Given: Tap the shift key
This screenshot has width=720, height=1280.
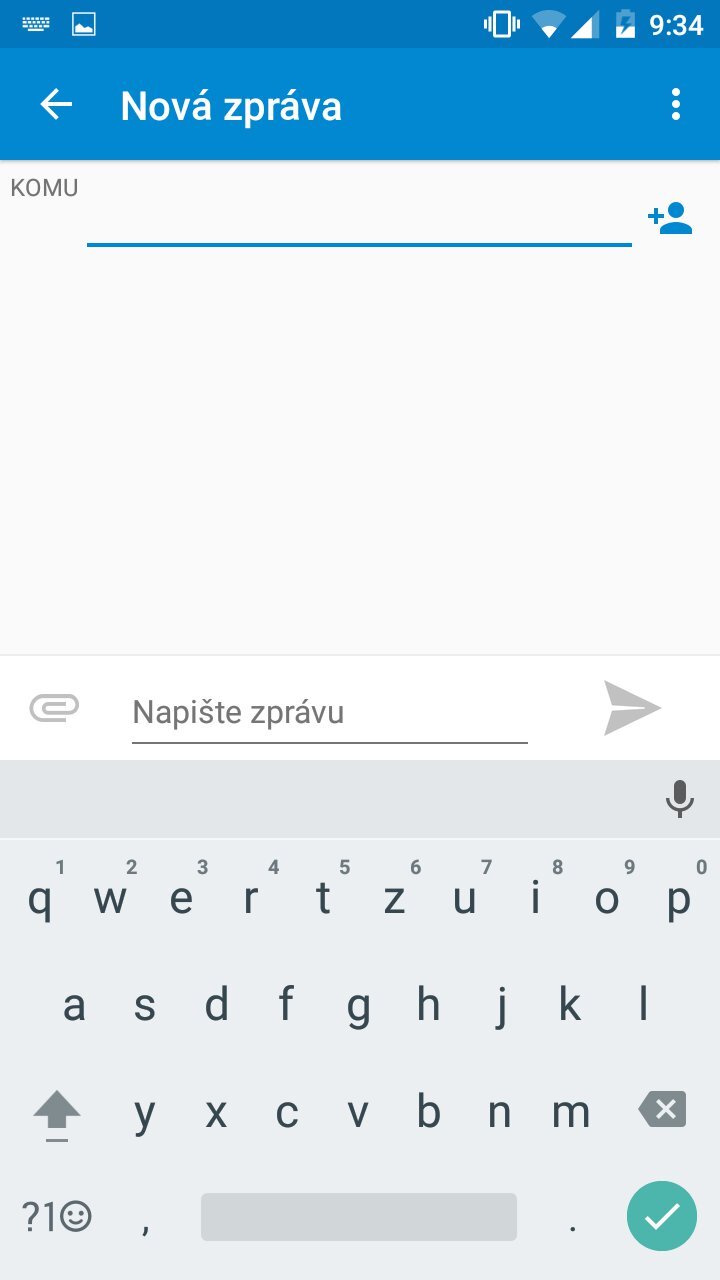Looking at the screenshot, I should (57, 1112).
